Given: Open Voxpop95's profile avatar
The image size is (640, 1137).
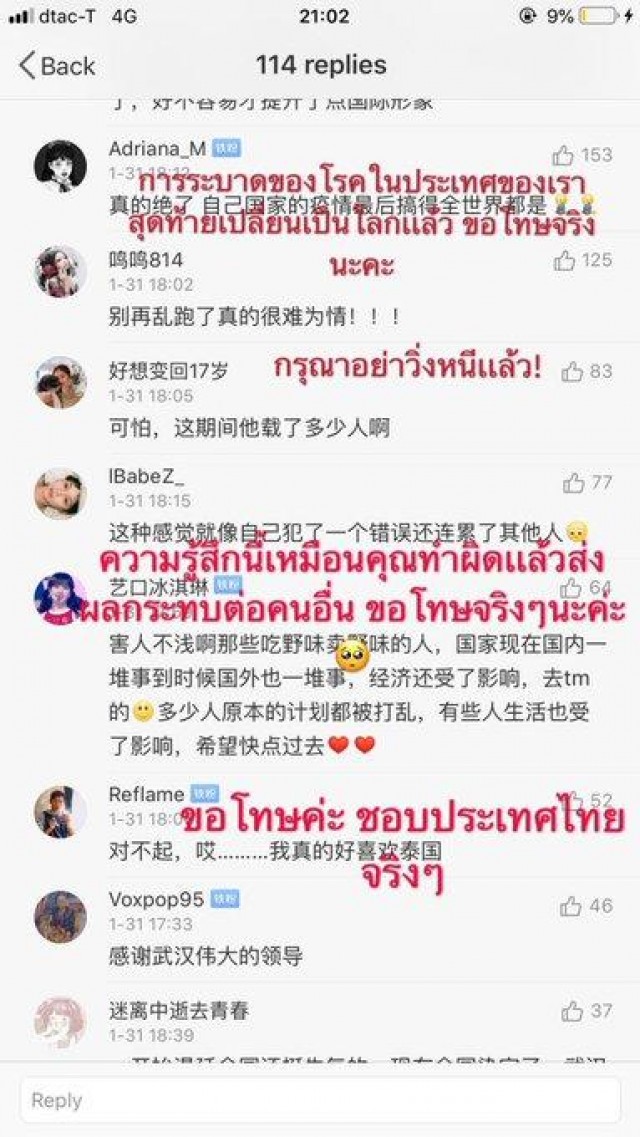Looking at the screenshot, I should coord(60,916).
